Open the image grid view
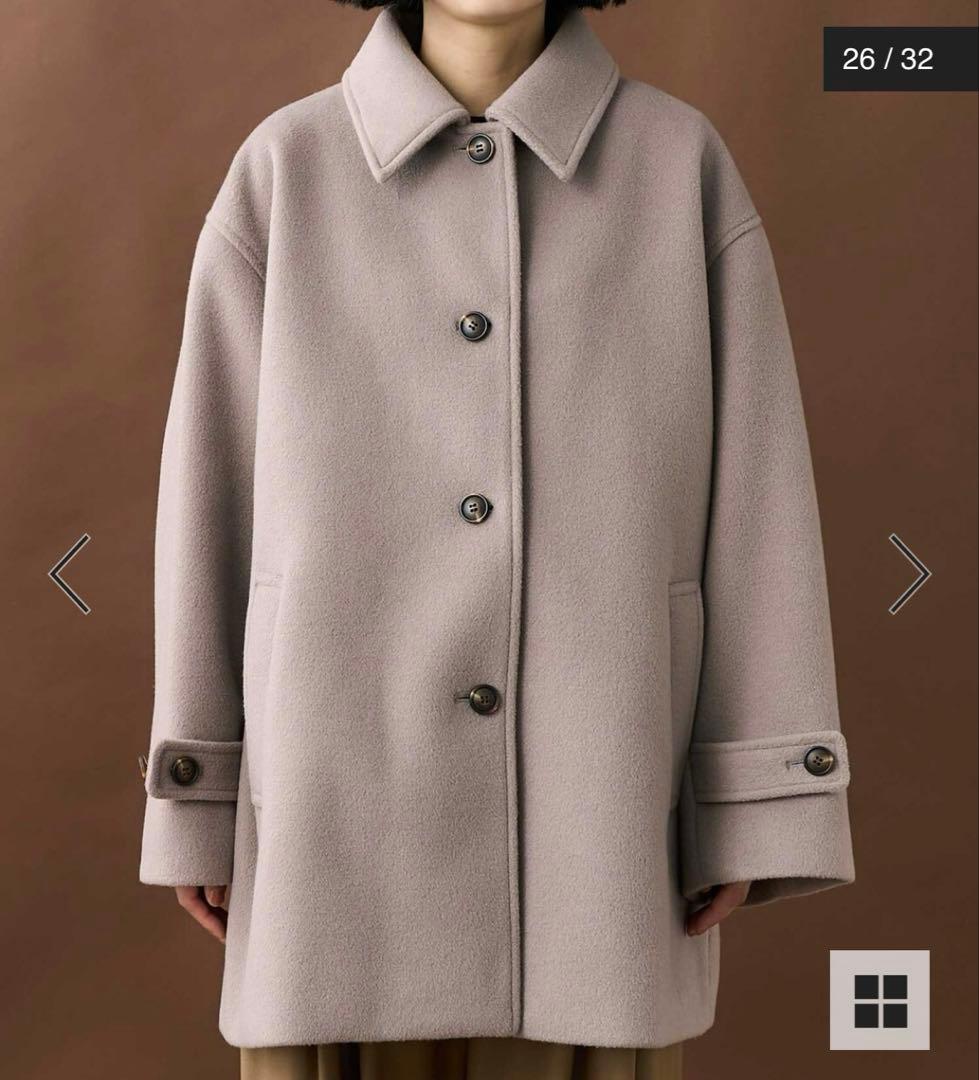 click(x=879, y=999)
